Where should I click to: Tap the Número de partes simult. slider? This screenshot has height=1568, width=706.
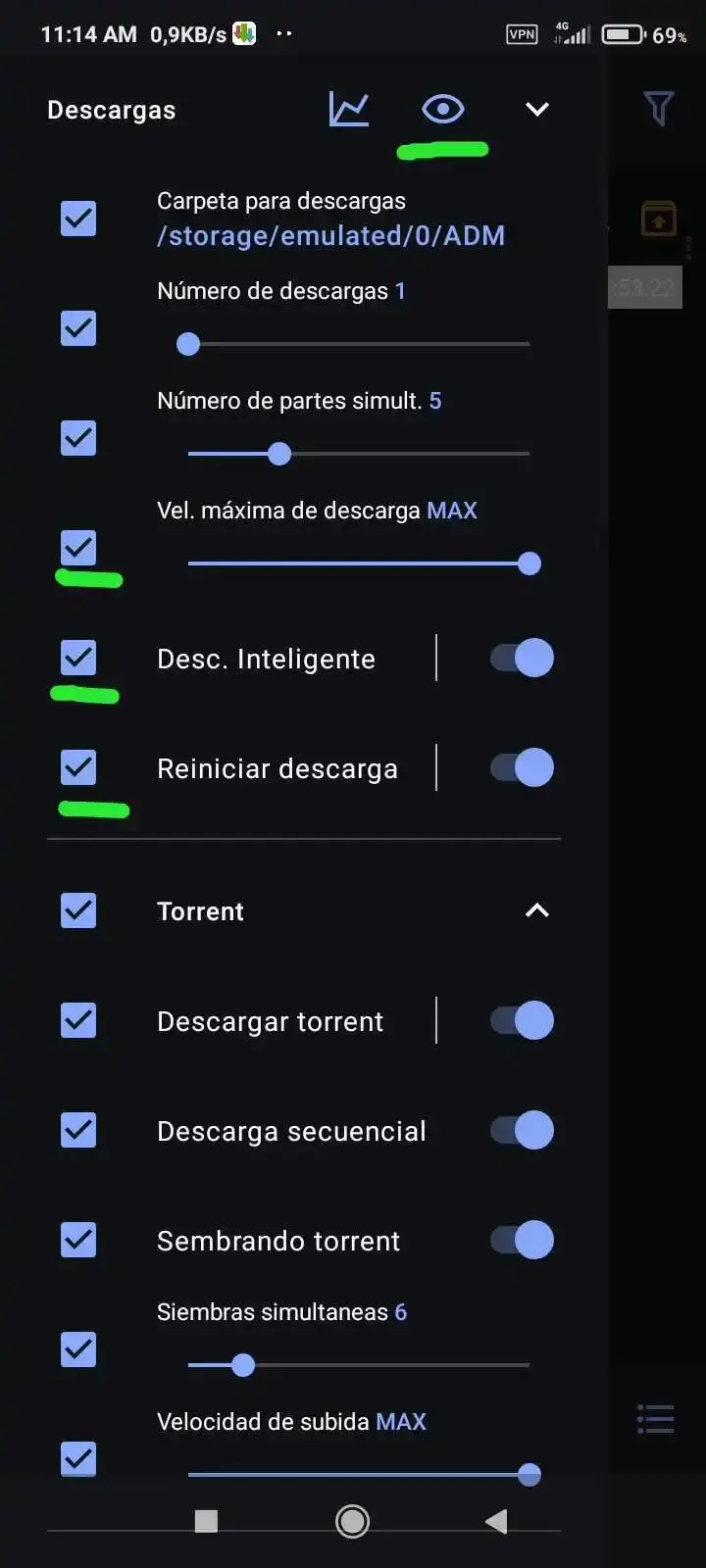[x=358, y=454]
